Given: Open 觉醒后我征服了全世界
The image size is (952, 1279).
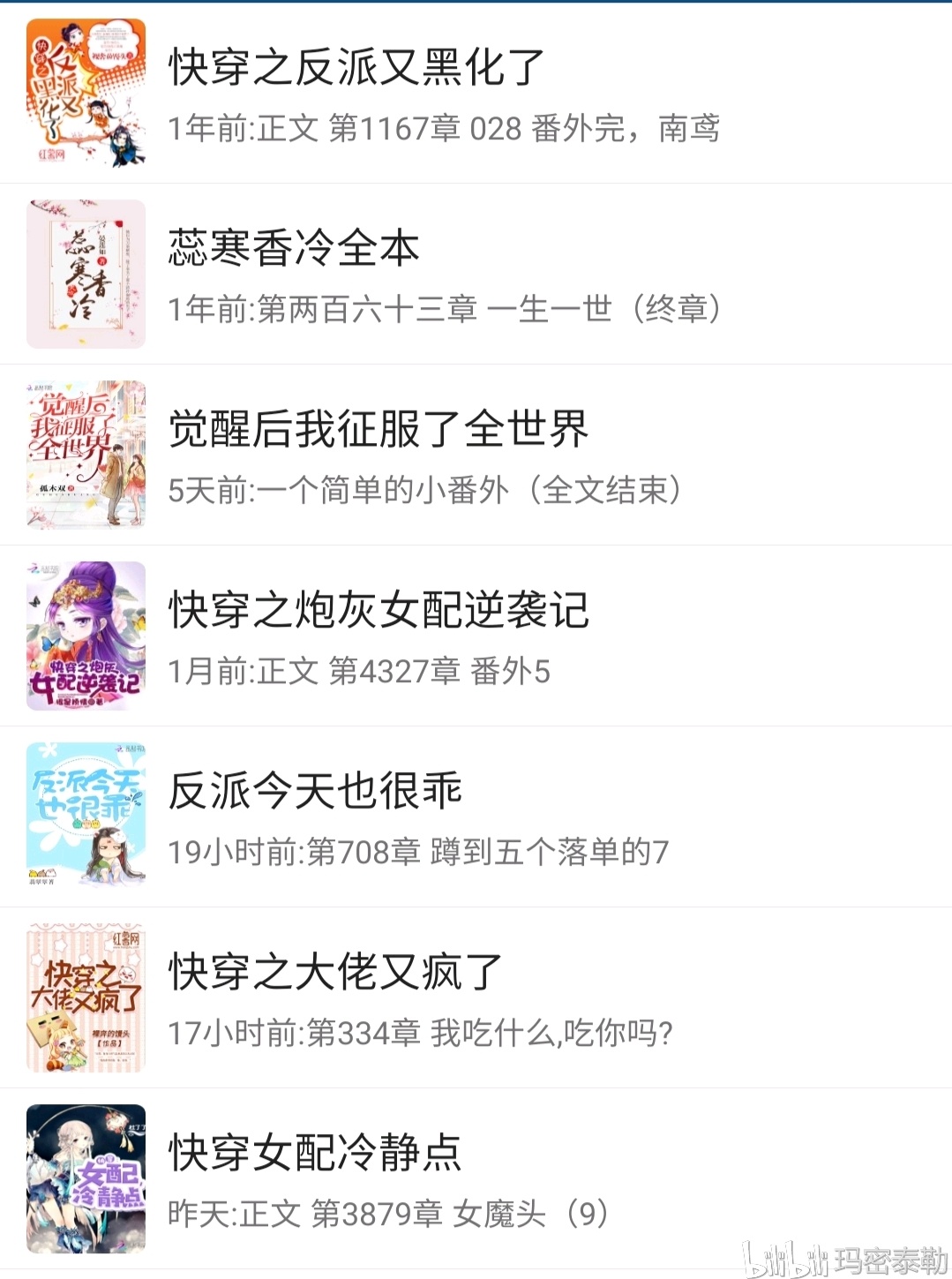Looking at the screenshot, I should pos(378,430).
